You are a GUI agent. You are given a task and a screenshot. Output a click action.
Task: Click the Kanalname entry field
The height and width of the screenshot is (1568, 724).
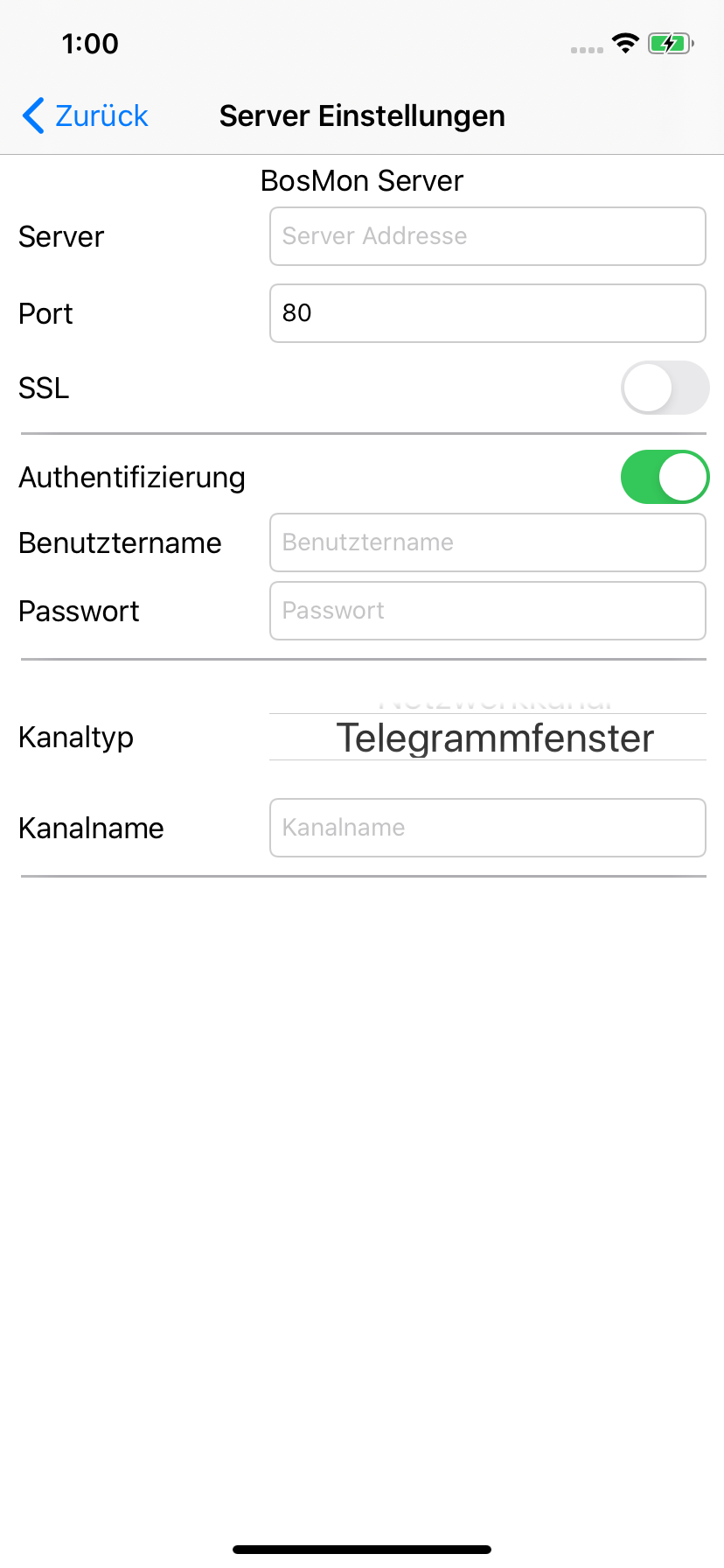pos(487,828)
